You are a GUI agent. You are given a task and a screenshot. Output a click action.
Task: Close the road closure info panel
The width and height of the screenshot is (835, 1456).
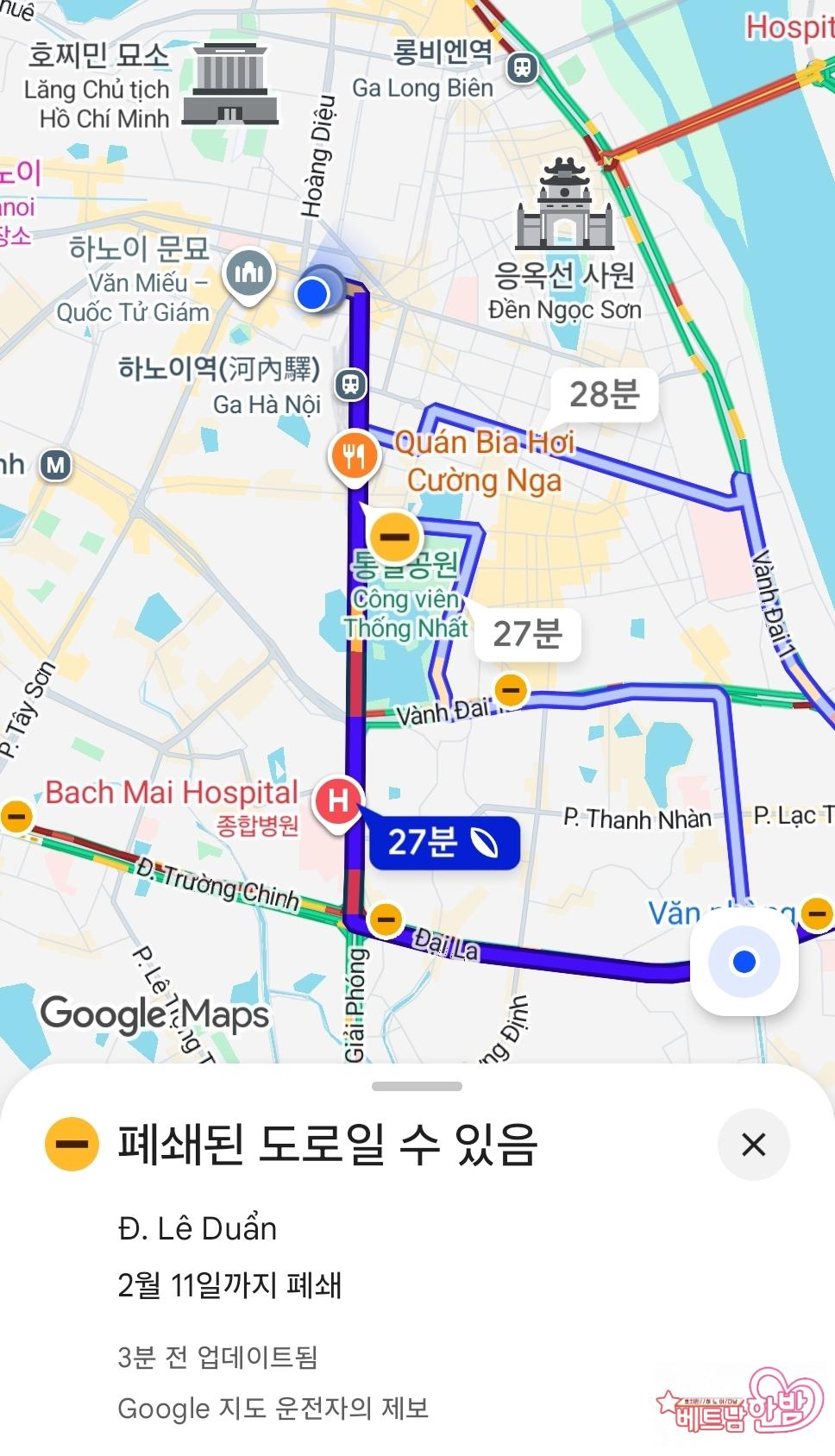tap(753, 1145)
